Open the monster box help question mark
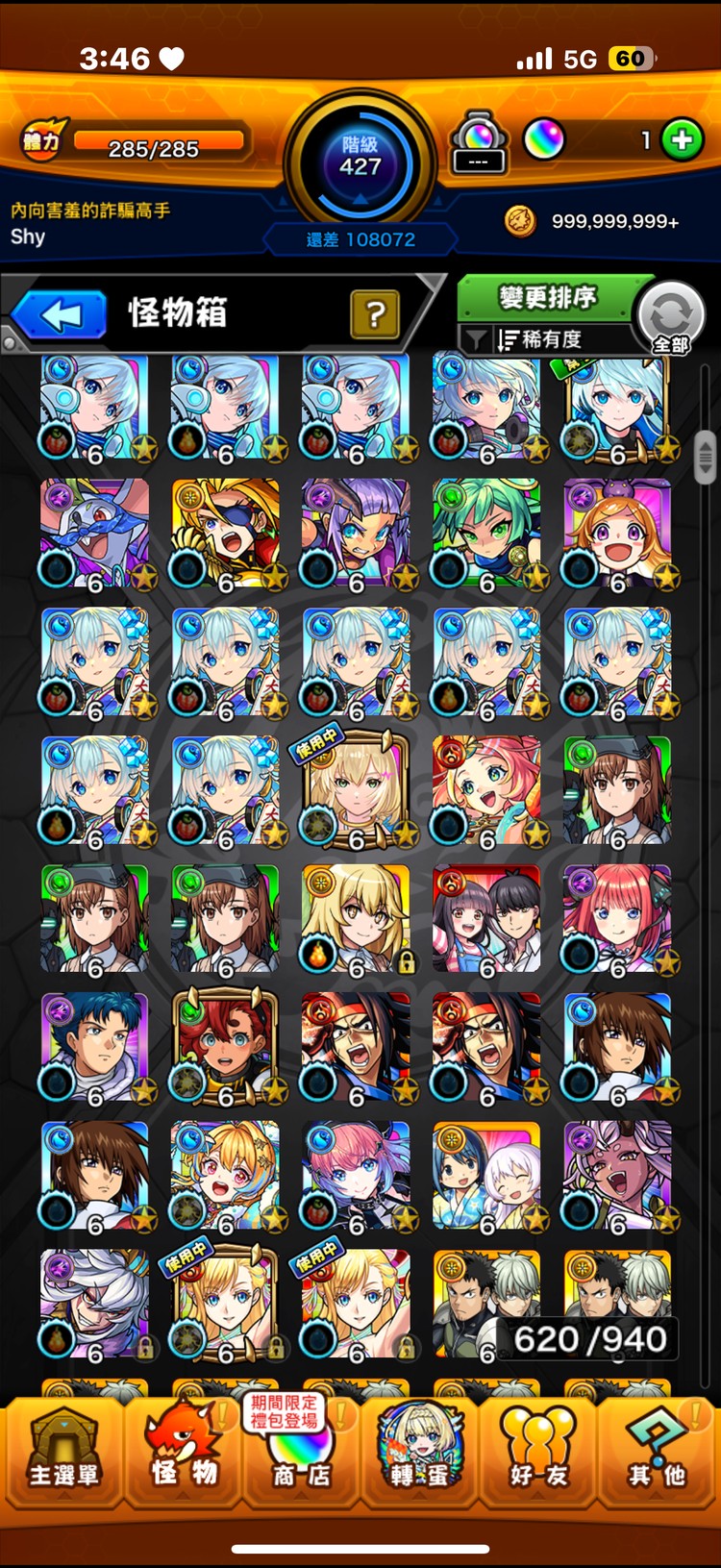 (x=375, y=314)
